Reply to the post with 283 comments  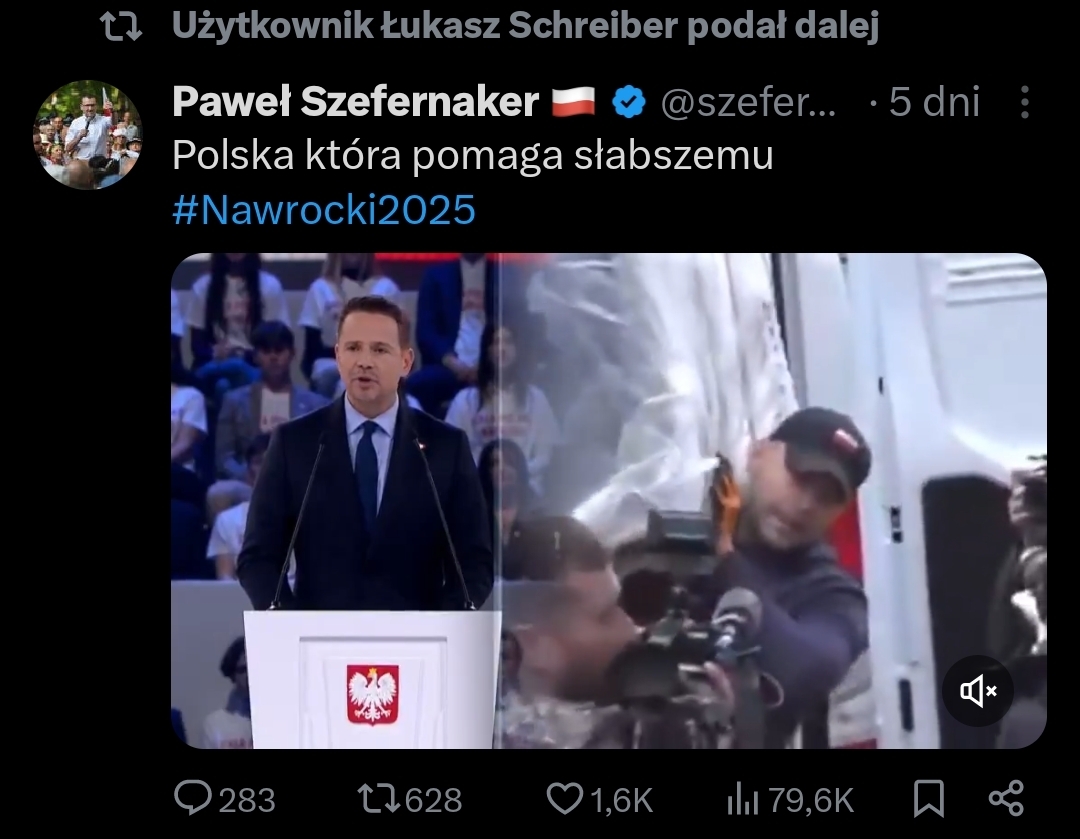pyautogui.click(x=224, y=799)
